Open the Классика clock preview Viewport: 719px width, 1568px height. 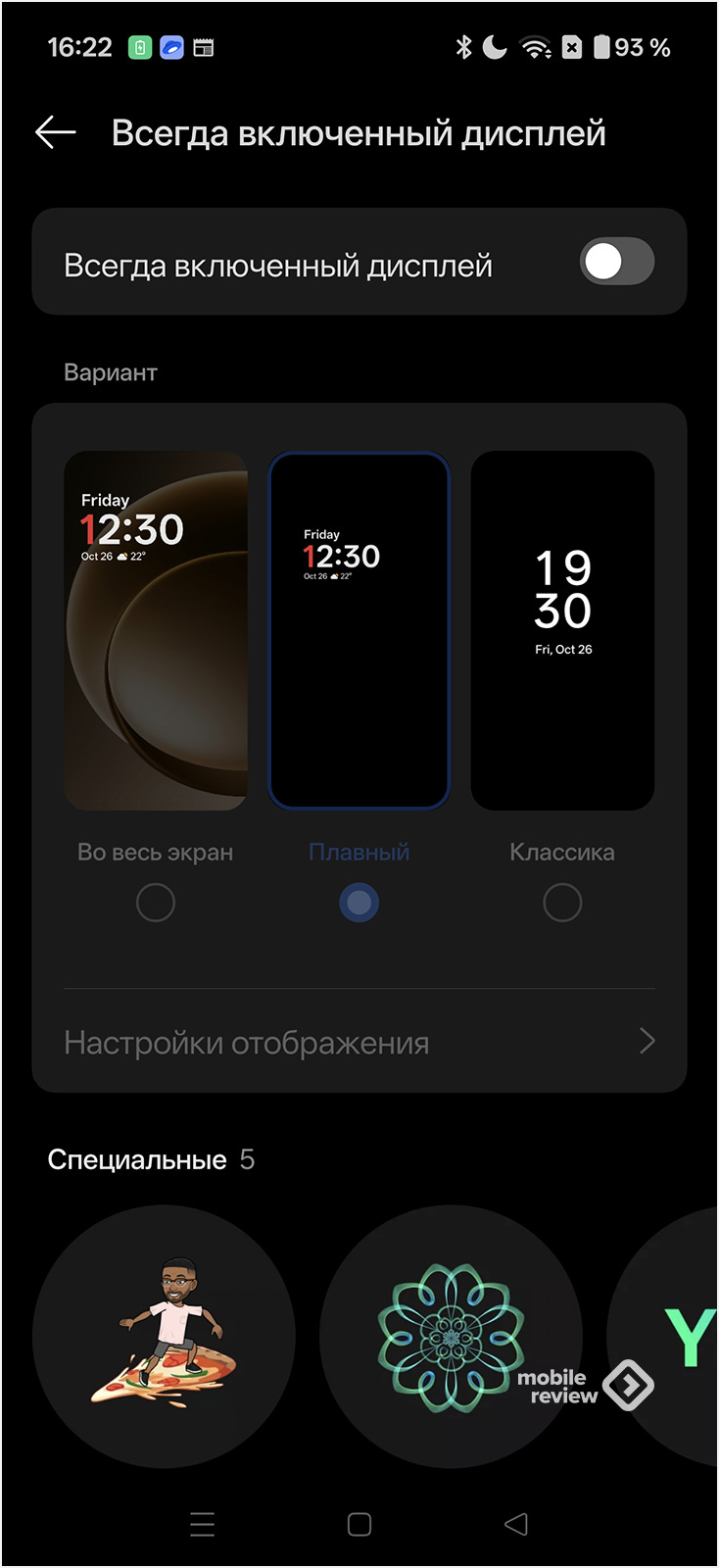pyautogui.click(x=562, y=630)
